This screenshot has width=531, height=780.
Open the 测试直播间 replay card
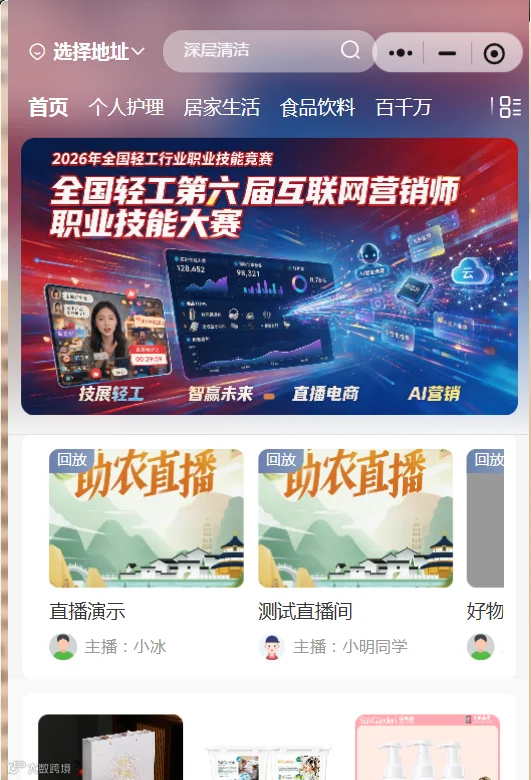[x=355, y=555]
